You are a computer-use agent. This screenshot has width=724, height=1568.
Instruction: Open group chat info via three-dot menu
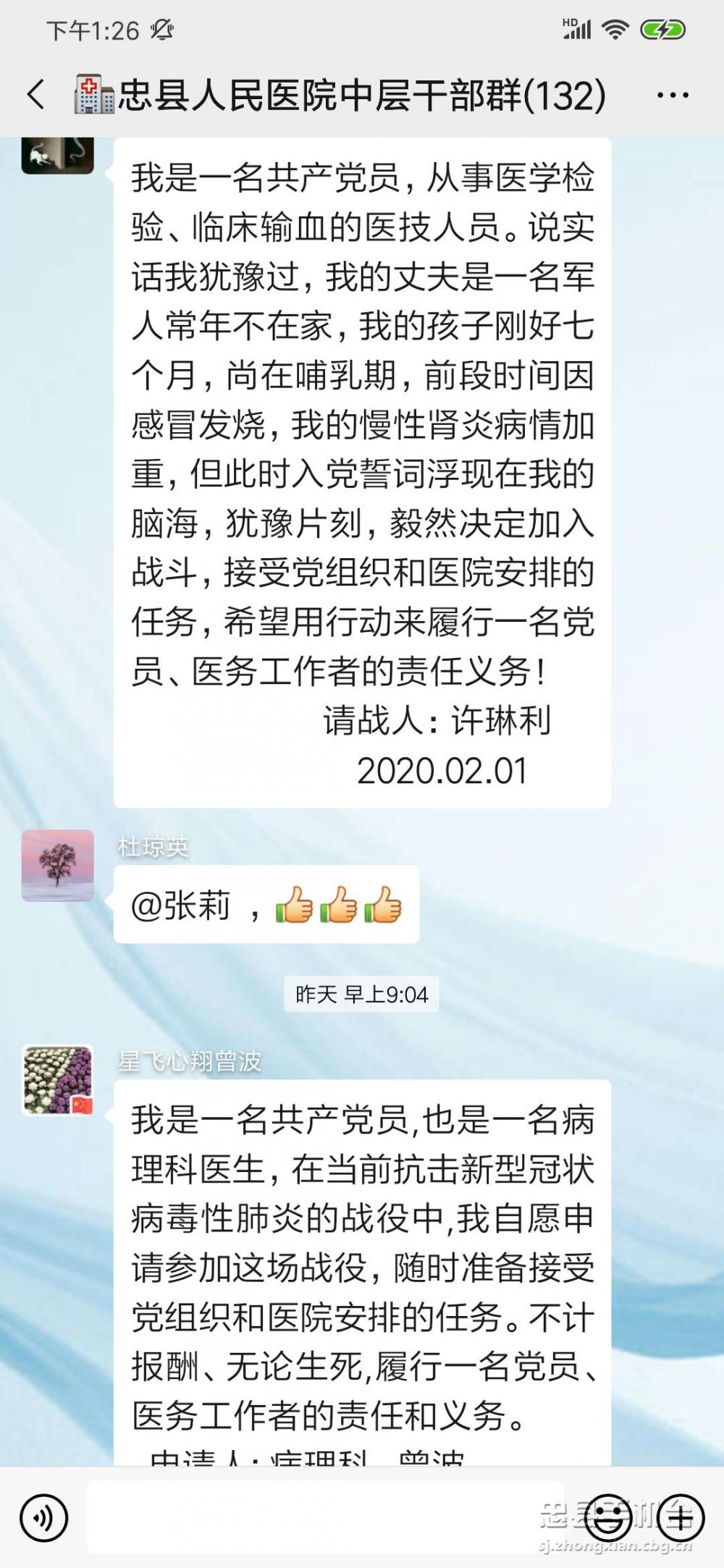[x=673, y=95]
